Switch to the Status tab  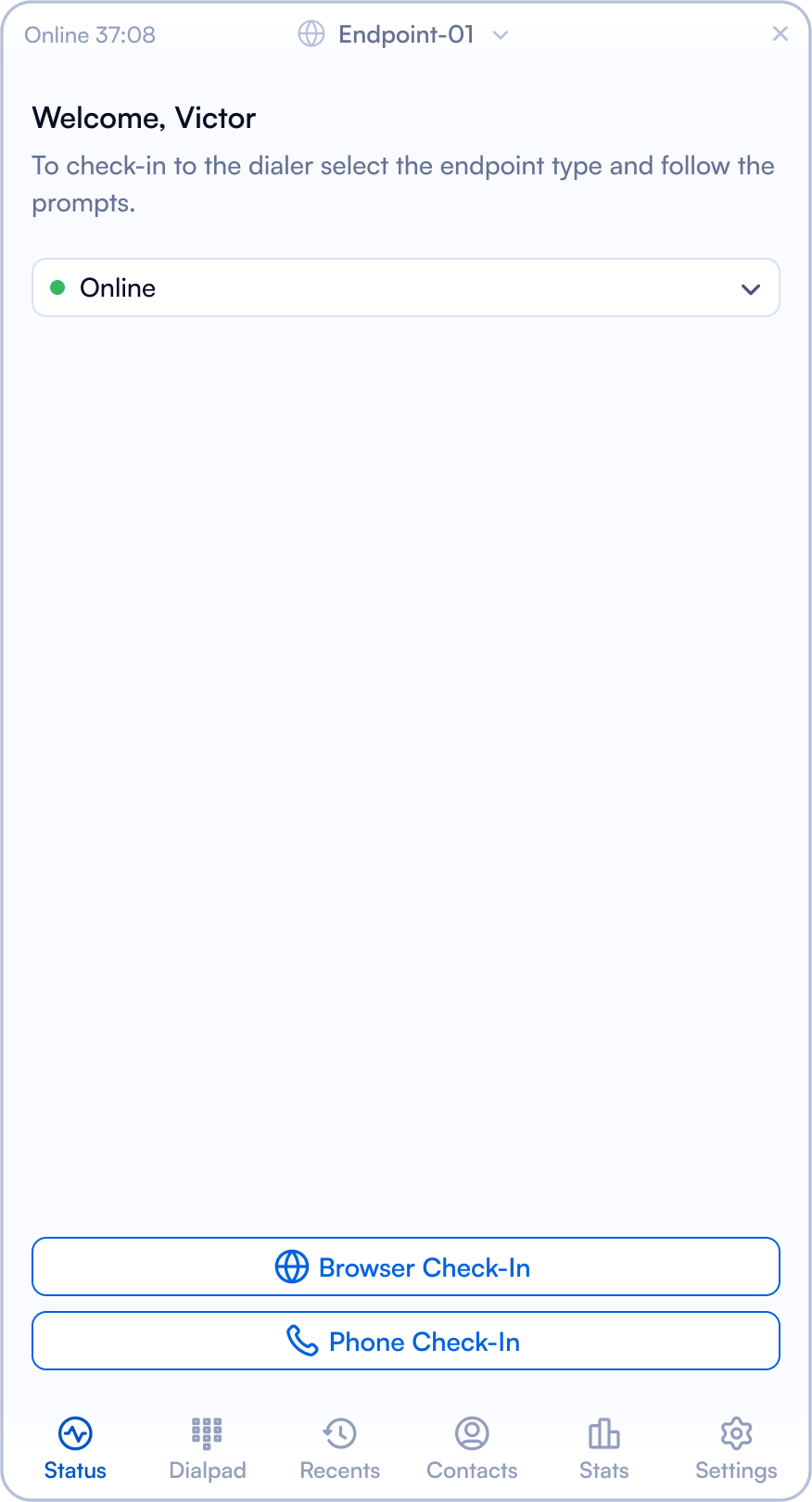tap(75, 1447)
